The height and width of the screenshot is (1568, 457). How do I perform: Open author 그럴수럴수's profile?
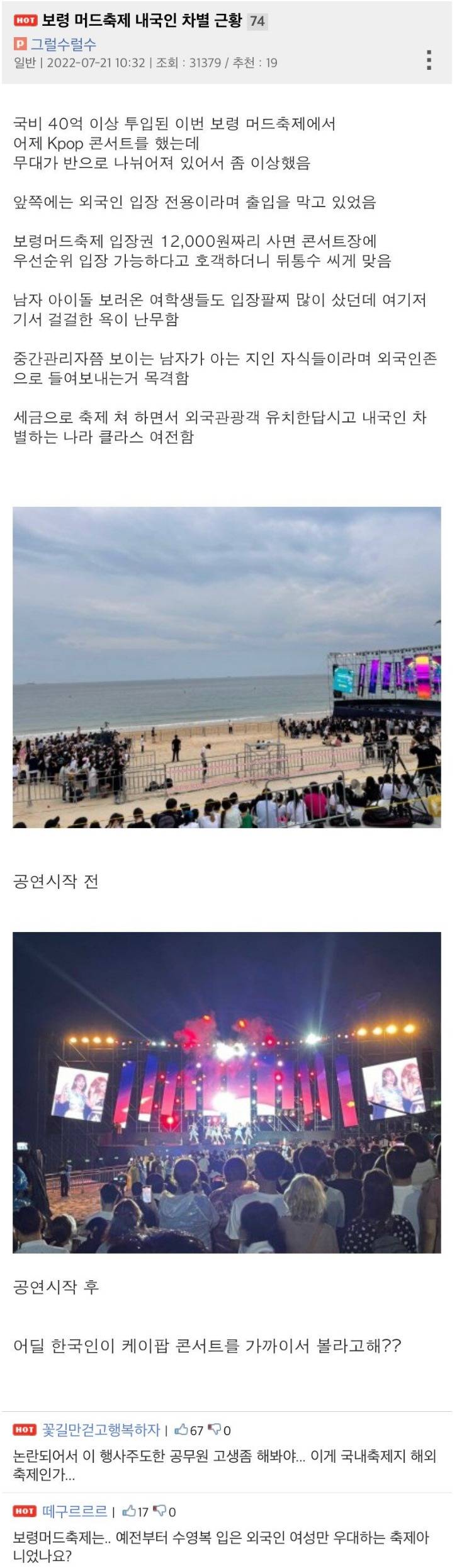[63, 44]
